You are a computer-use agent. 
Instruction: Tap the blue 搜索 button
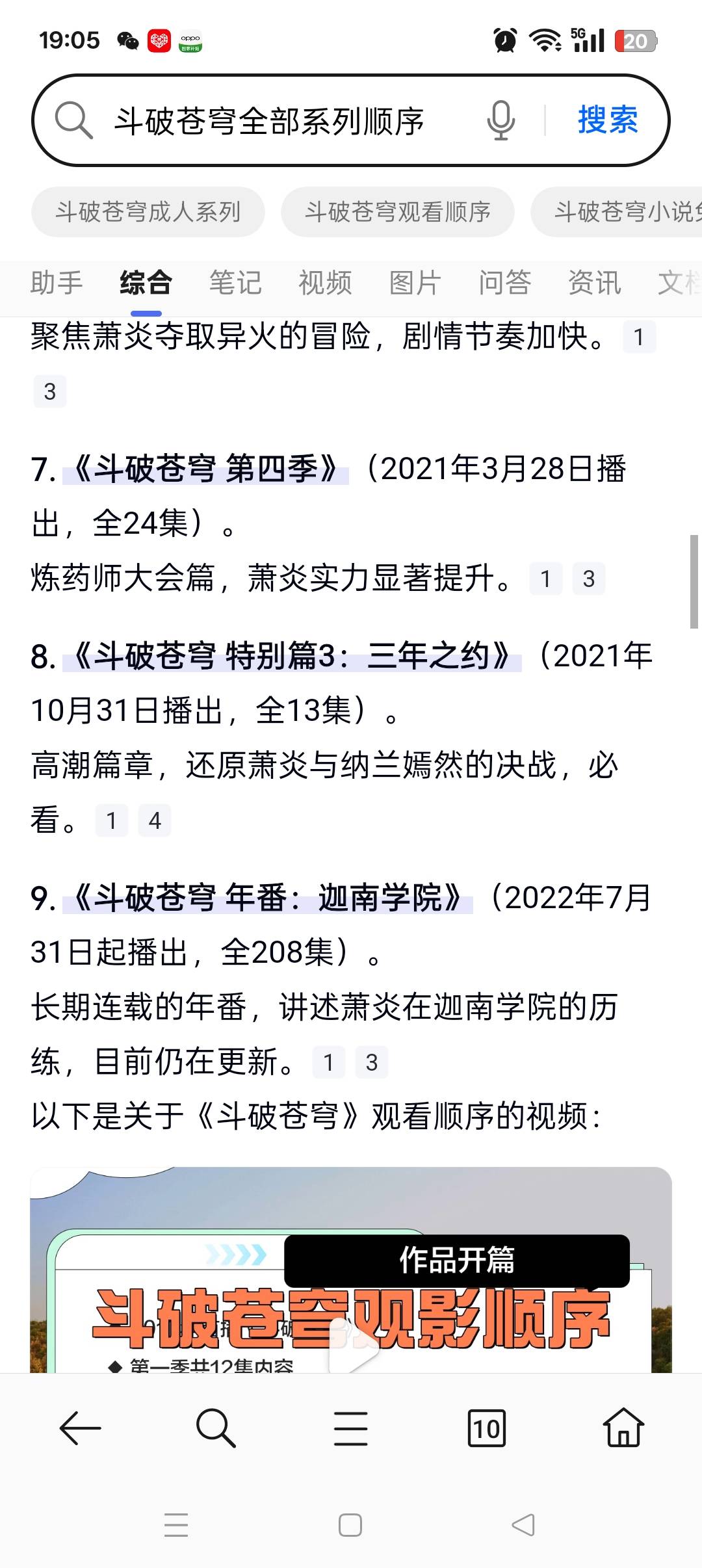tap(608, 120)
